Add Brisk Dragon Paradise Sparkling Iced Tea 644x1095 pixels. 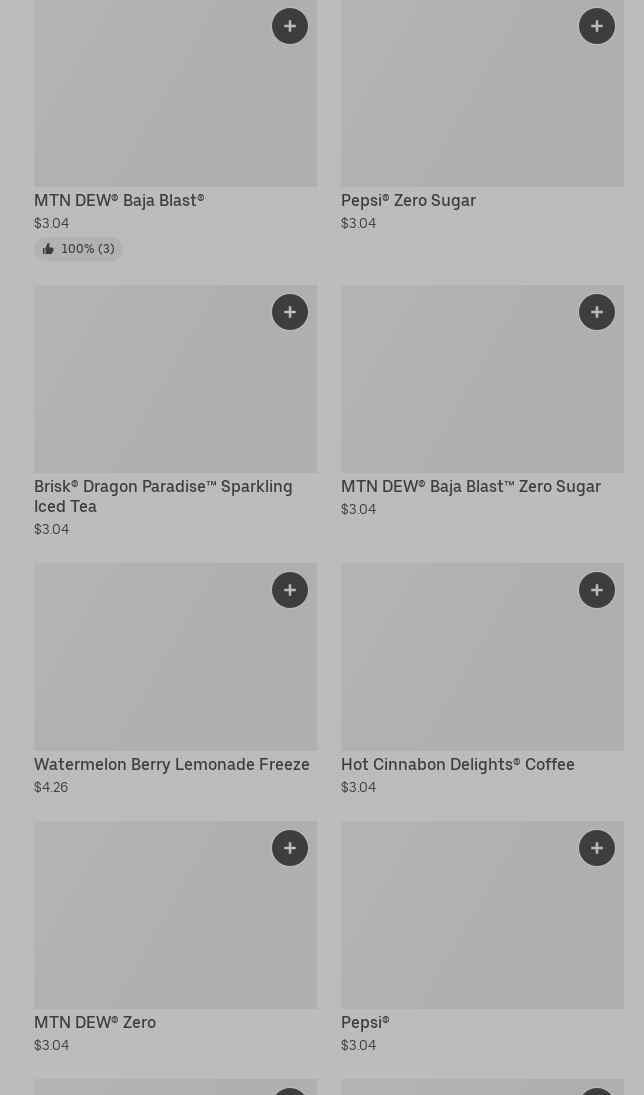[x=290, y=312]
